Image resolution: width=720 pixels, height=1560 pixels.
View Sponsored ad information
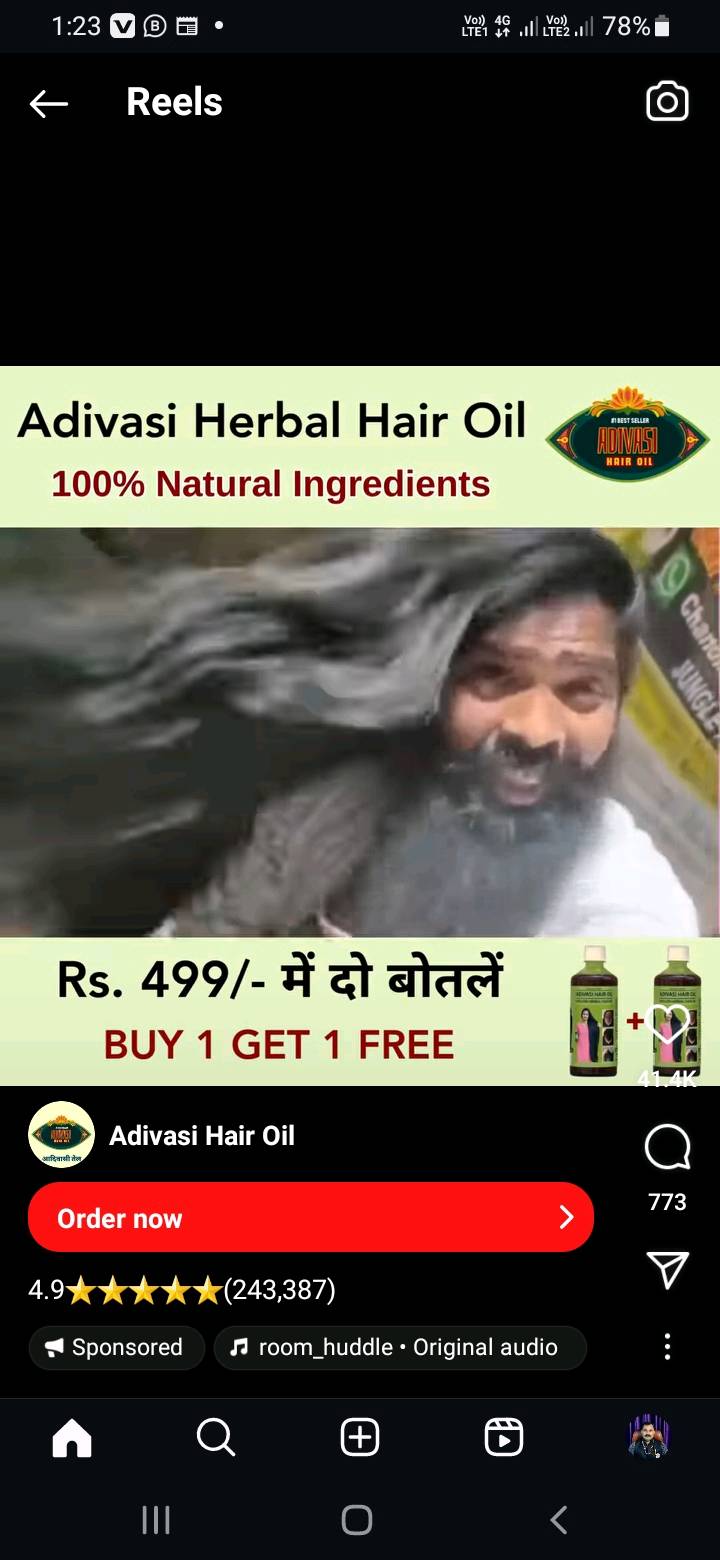coord(116,1347)
